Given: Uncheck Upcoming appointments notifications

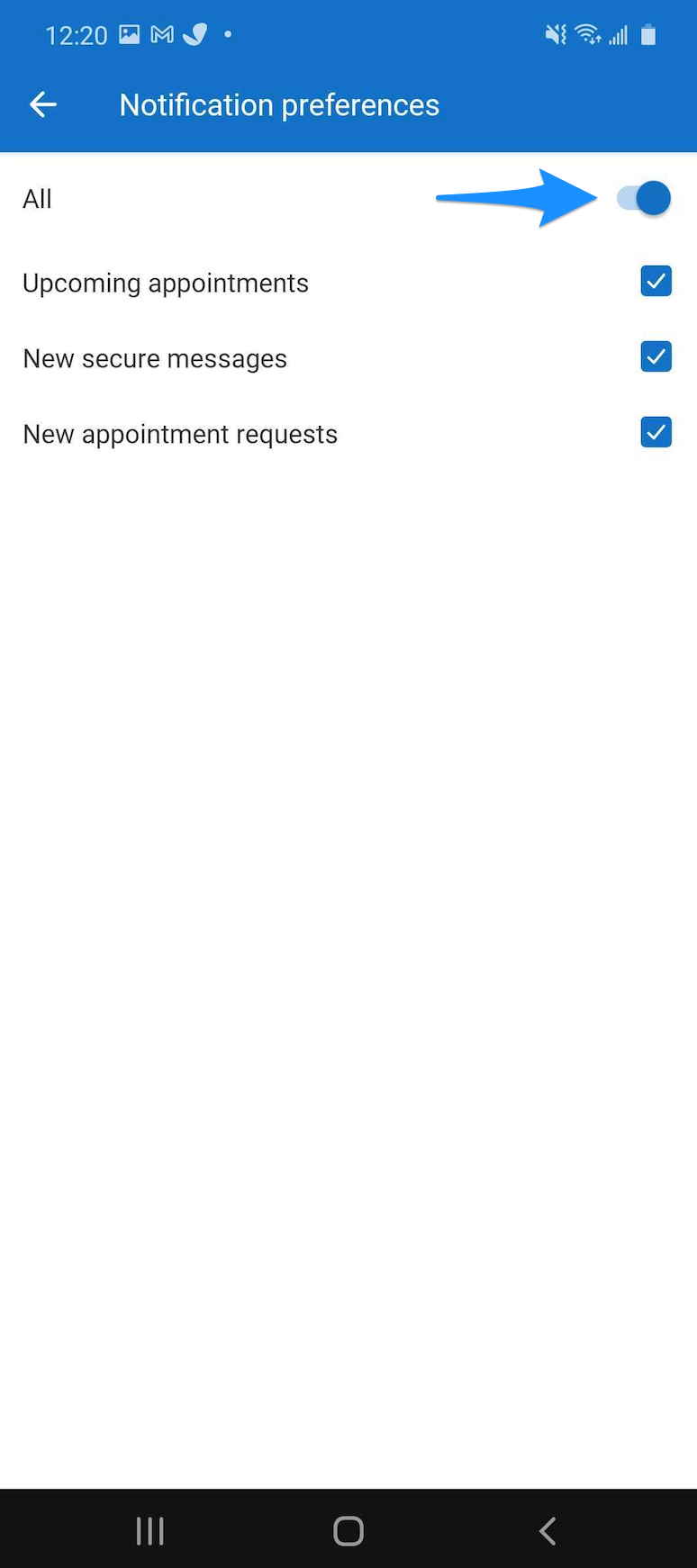Looking at the screenshot, I should tap(656, 282).
